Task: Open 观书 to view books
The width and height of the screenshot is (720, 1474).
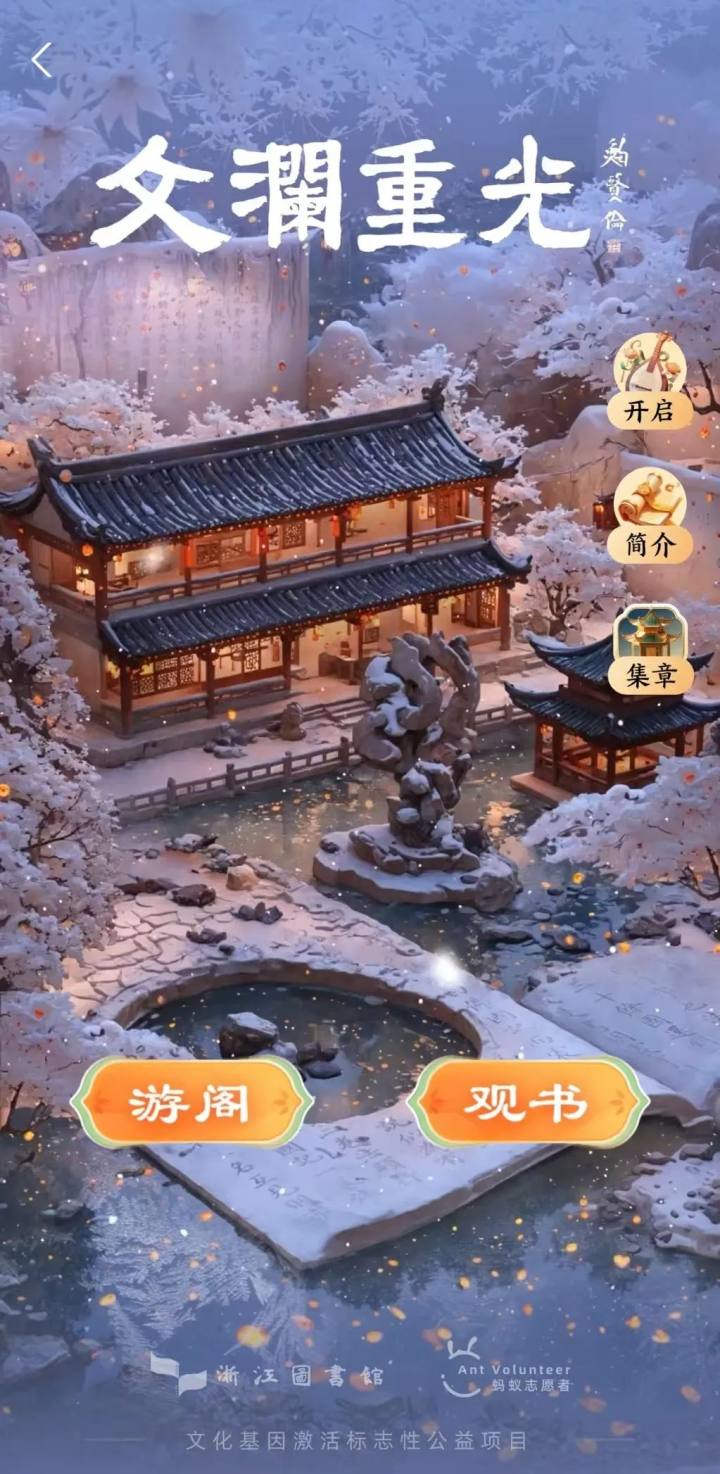Action: pos(527,1102)
